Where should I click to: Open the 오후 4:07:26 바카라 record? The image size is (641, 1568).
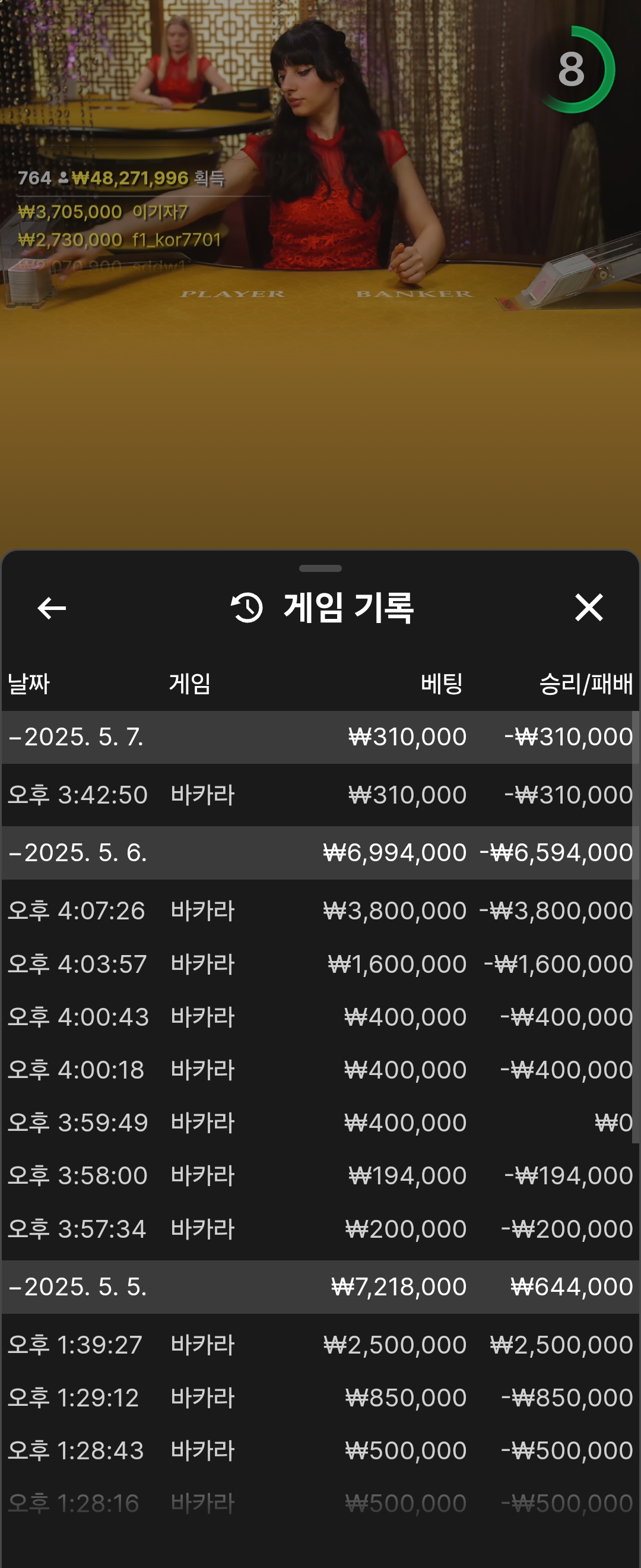pyautogui.click(x=320, y=911)
